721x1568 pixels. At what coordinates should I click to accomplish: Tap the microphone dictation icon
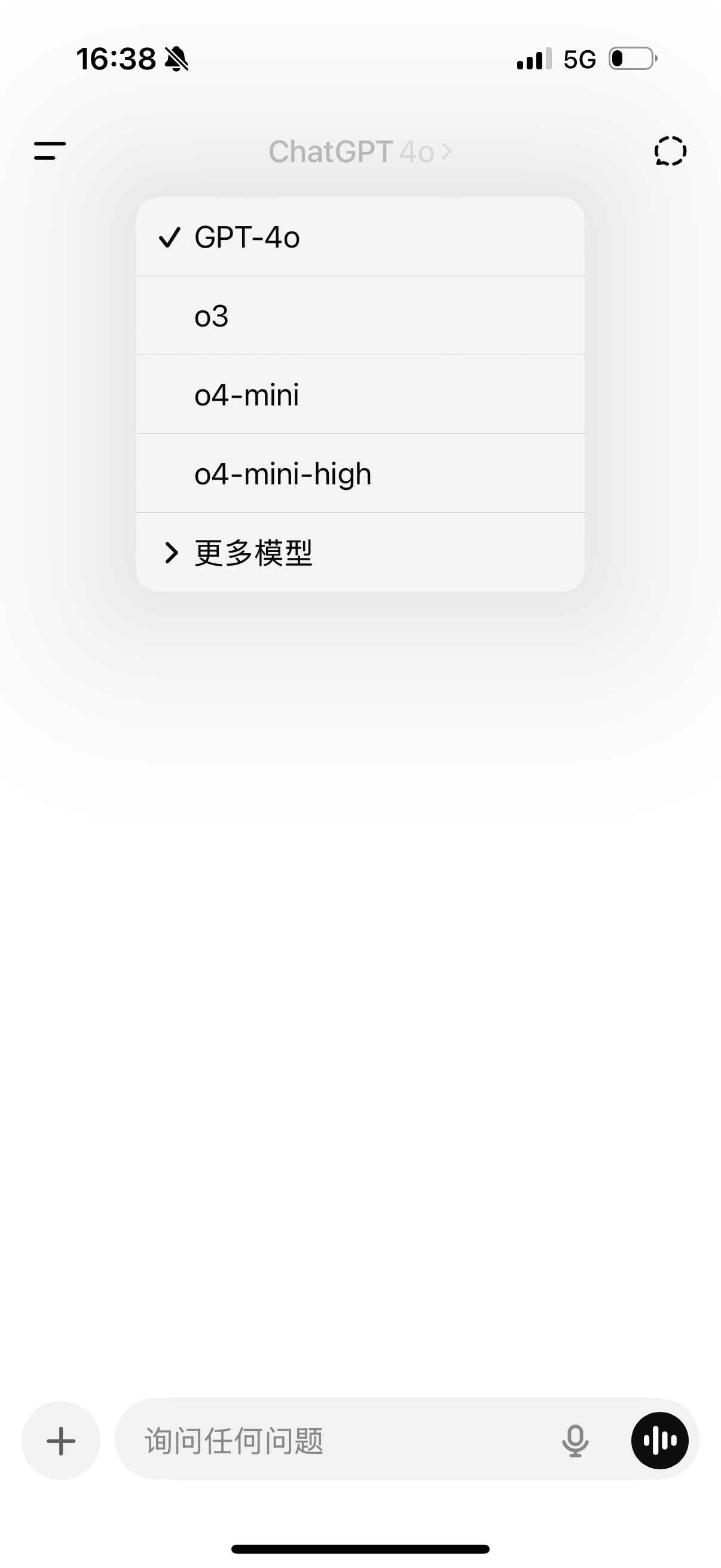(x=575, y=1441)
